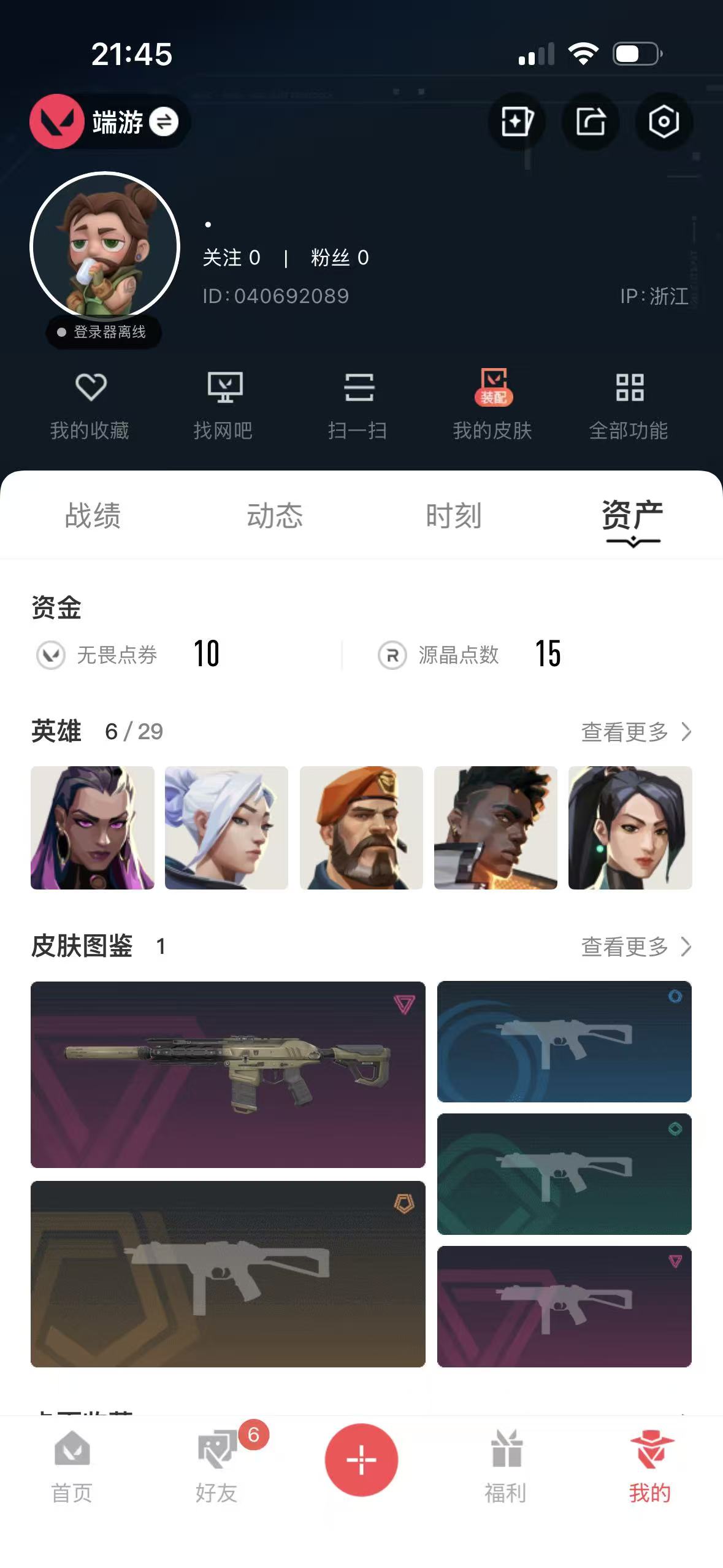Switch game via the 端游 toggle

click(x=163, y=122)
